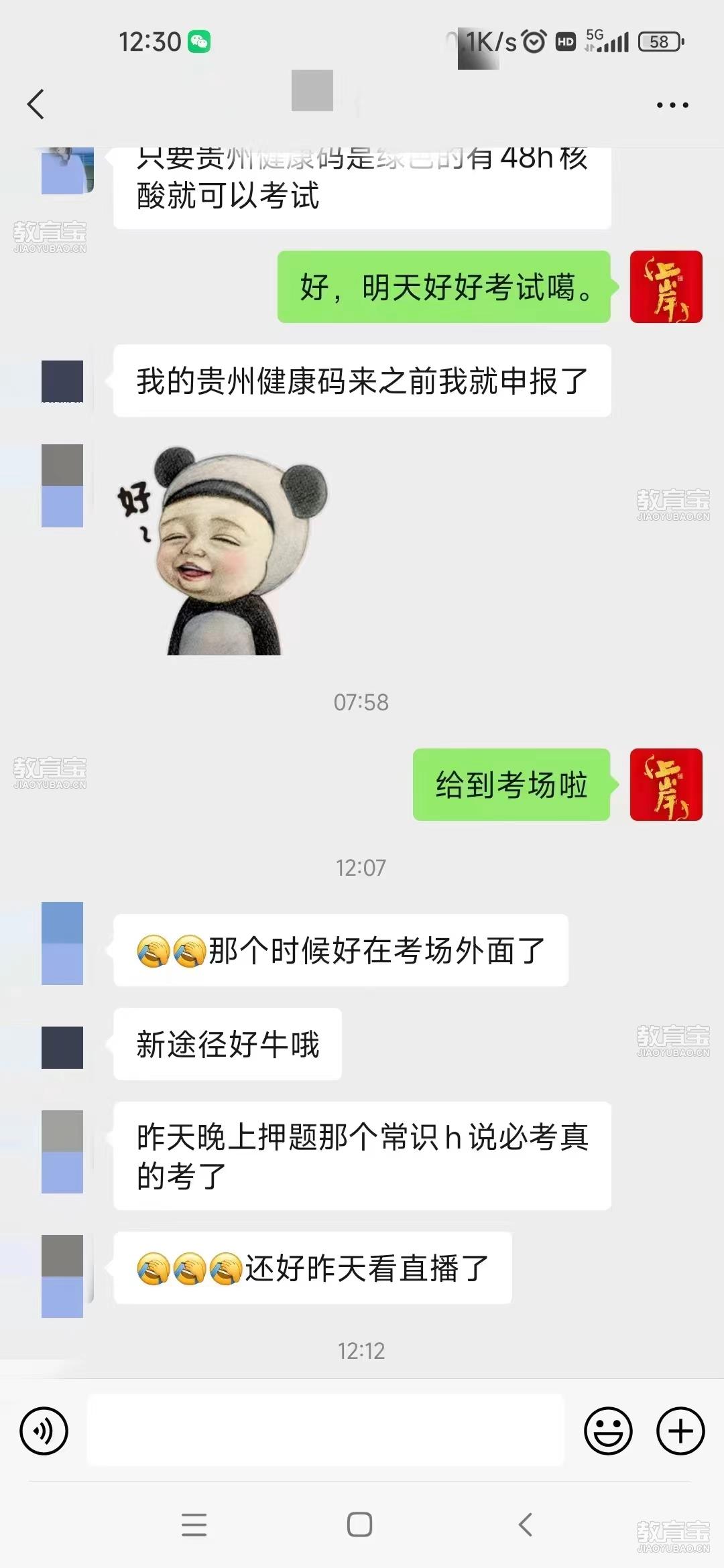Screen dimensions: 724x1568
Task: Open the emoji sticker panel
Action: coord(608,1431)
